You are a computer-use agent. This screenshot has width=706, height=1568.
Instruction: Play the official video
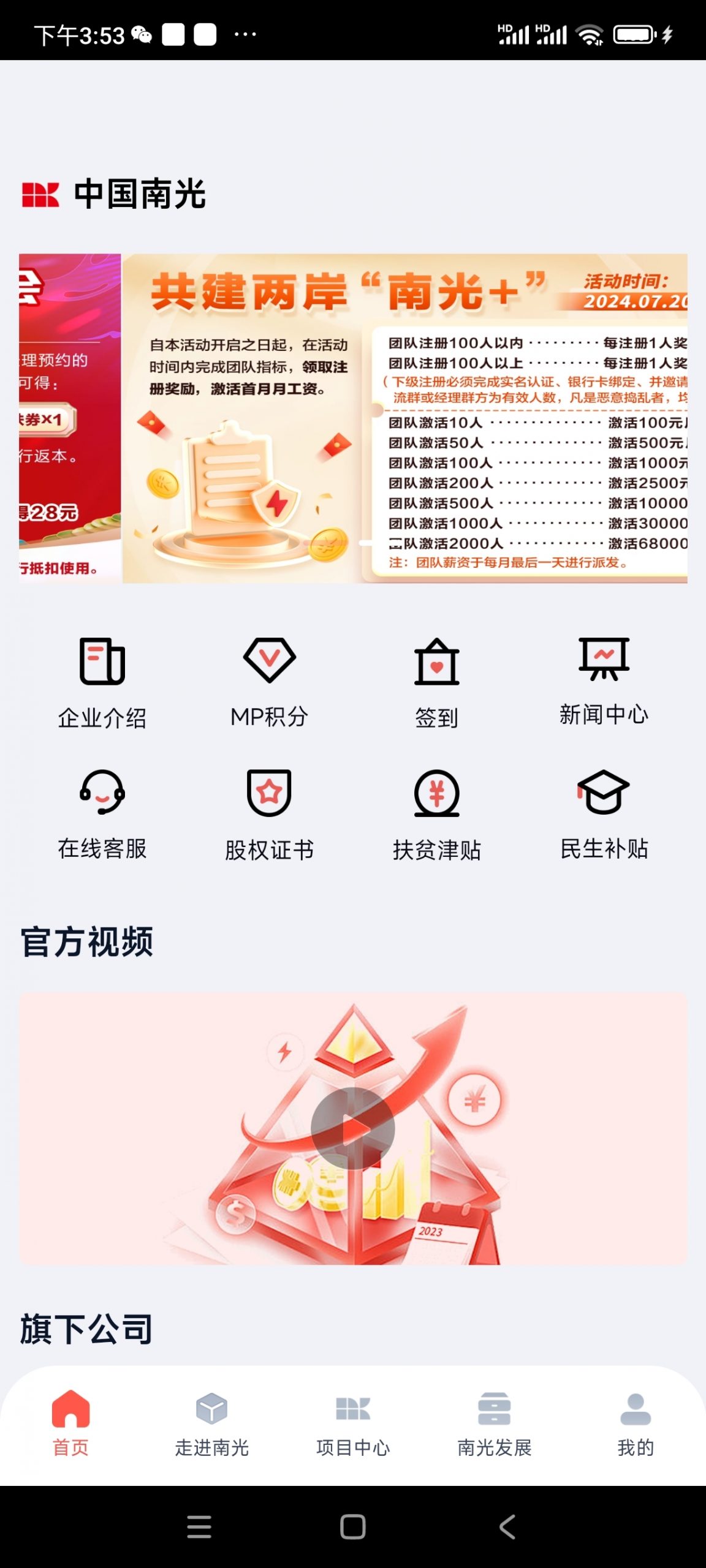tap(352, 1128)
